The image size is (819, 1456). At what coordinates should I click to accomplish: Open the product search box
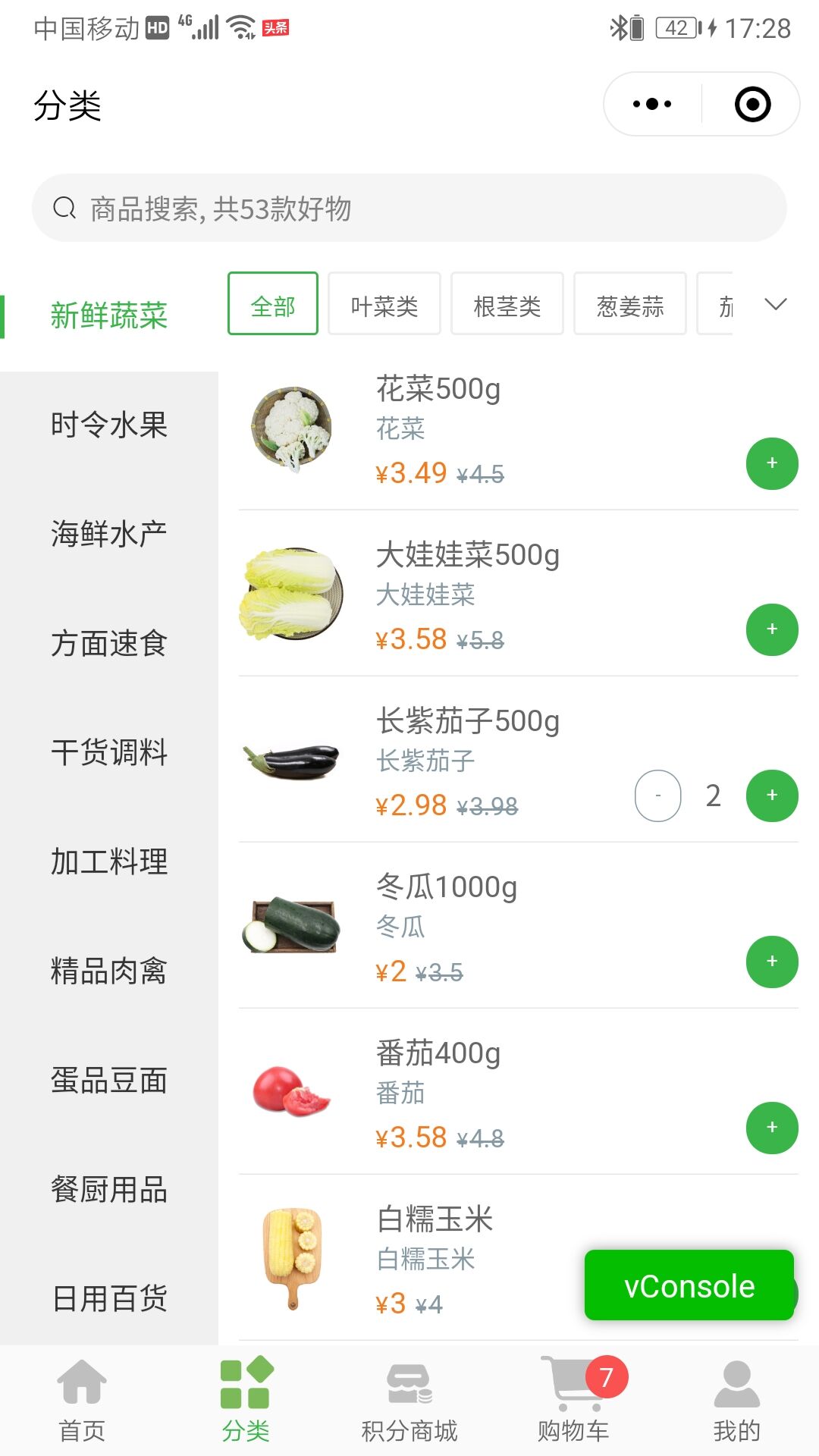pyautogui.click(x=409, y=209)
